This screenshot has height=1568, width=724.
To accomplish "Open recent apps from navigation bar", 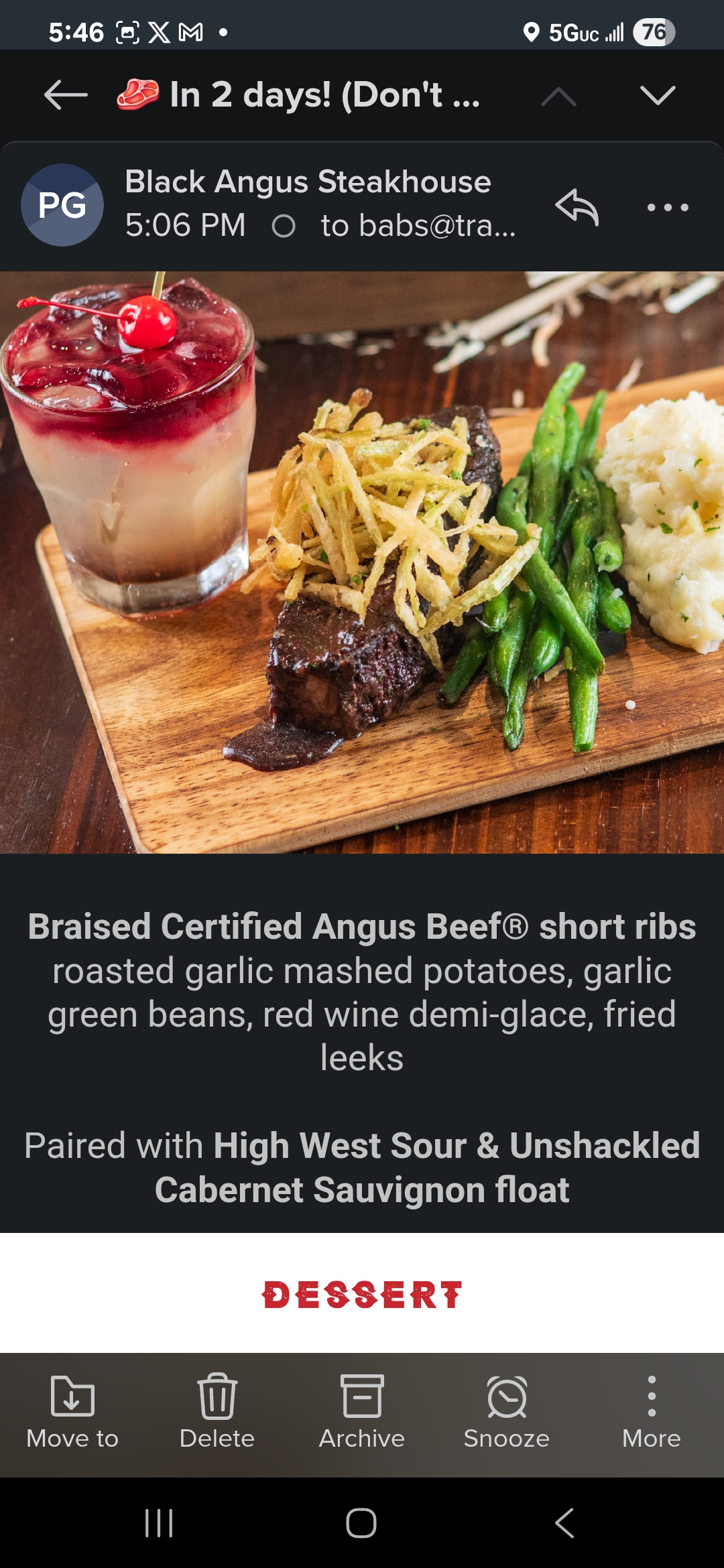I will pos(159,1523).
